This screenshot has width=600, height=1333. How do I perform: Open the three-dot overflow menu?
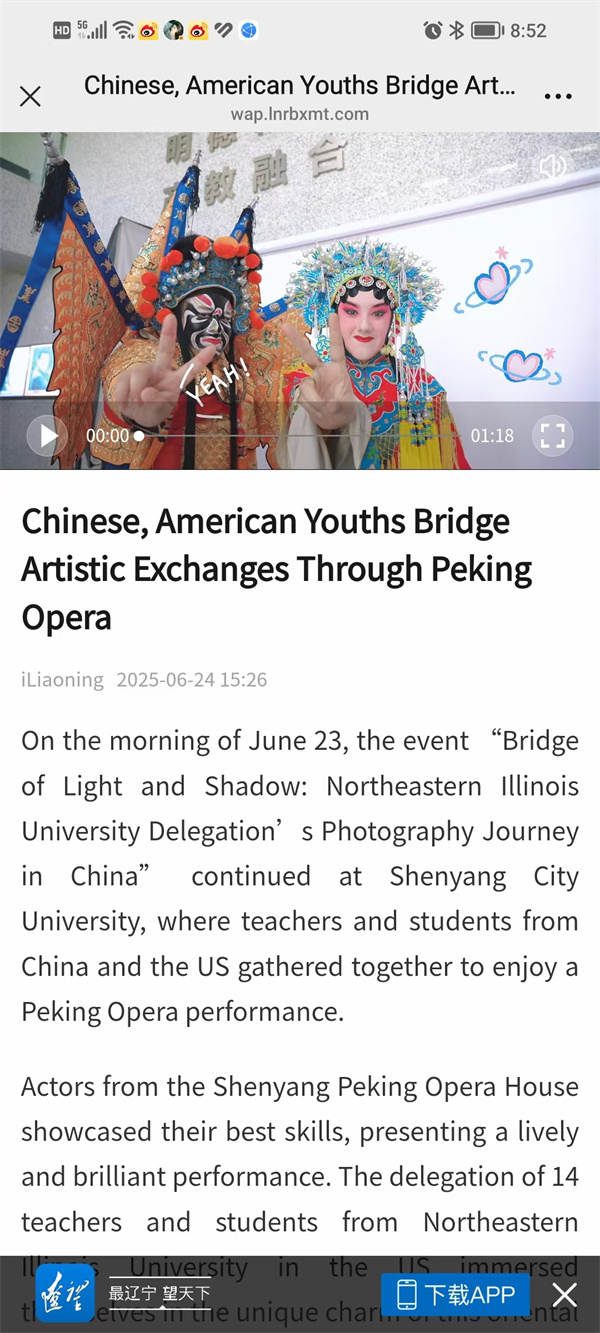tap(557, 96)
